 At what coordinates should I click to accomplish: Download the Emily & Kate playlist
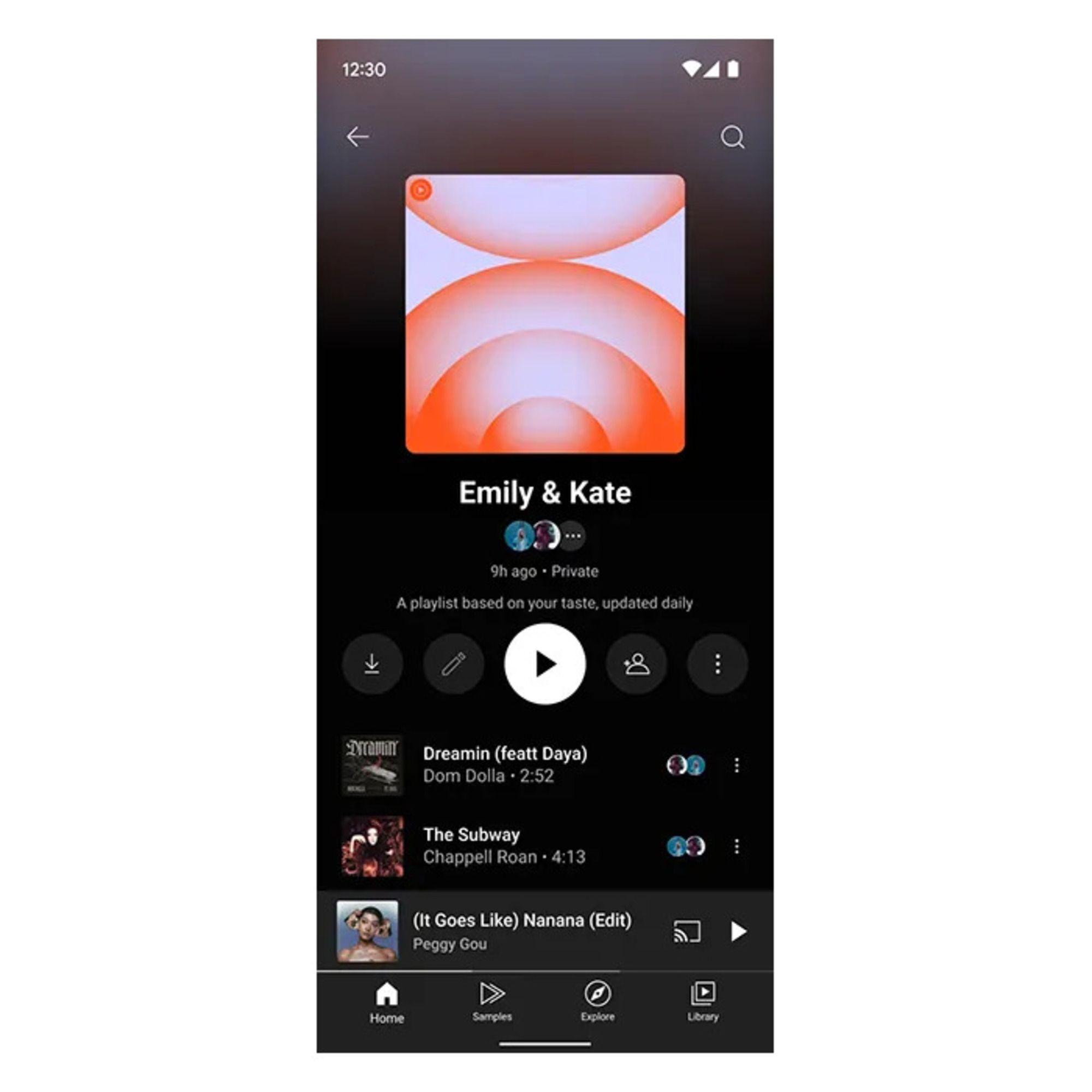(x=372, y=664)
